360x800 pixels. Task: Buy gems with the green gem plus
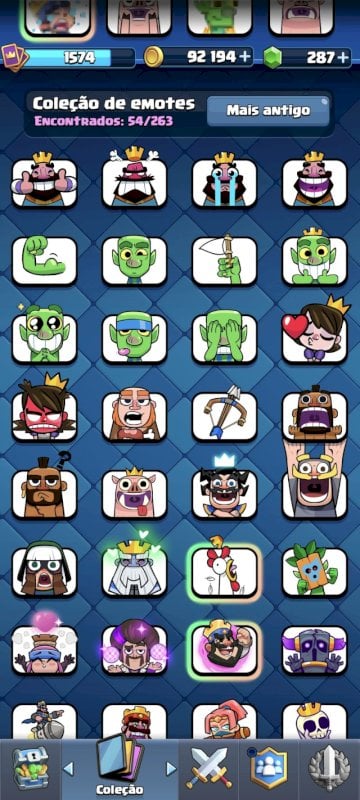point(344,57)
